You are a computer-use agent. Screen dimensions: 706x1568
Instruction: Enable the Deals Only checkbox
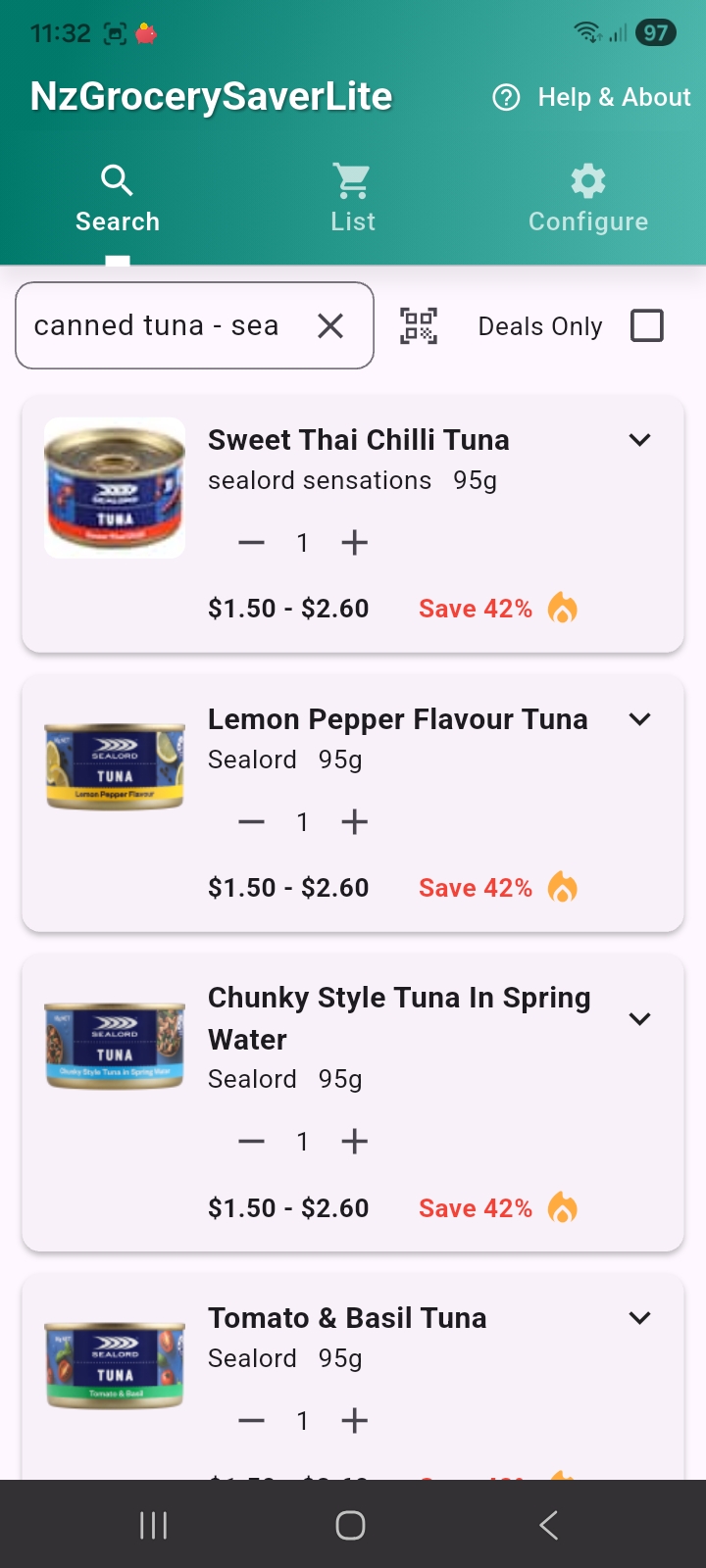coord(646,325)
